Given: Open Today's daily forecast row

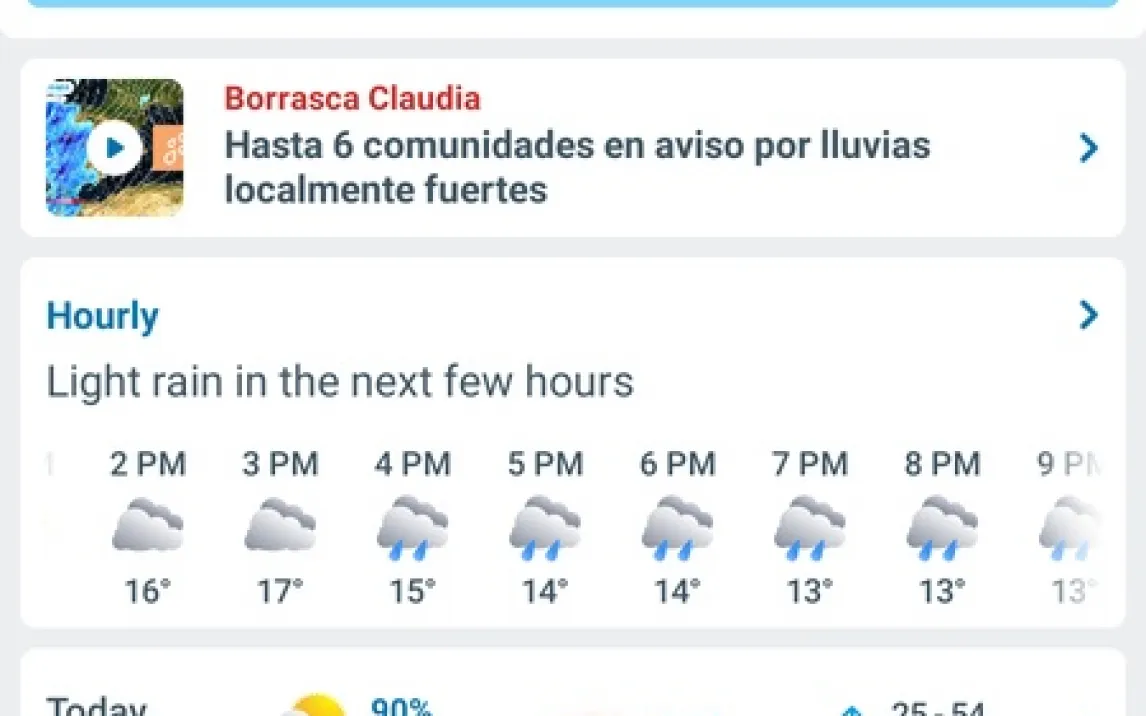Looking at the screenshot, I should point(97,706).
